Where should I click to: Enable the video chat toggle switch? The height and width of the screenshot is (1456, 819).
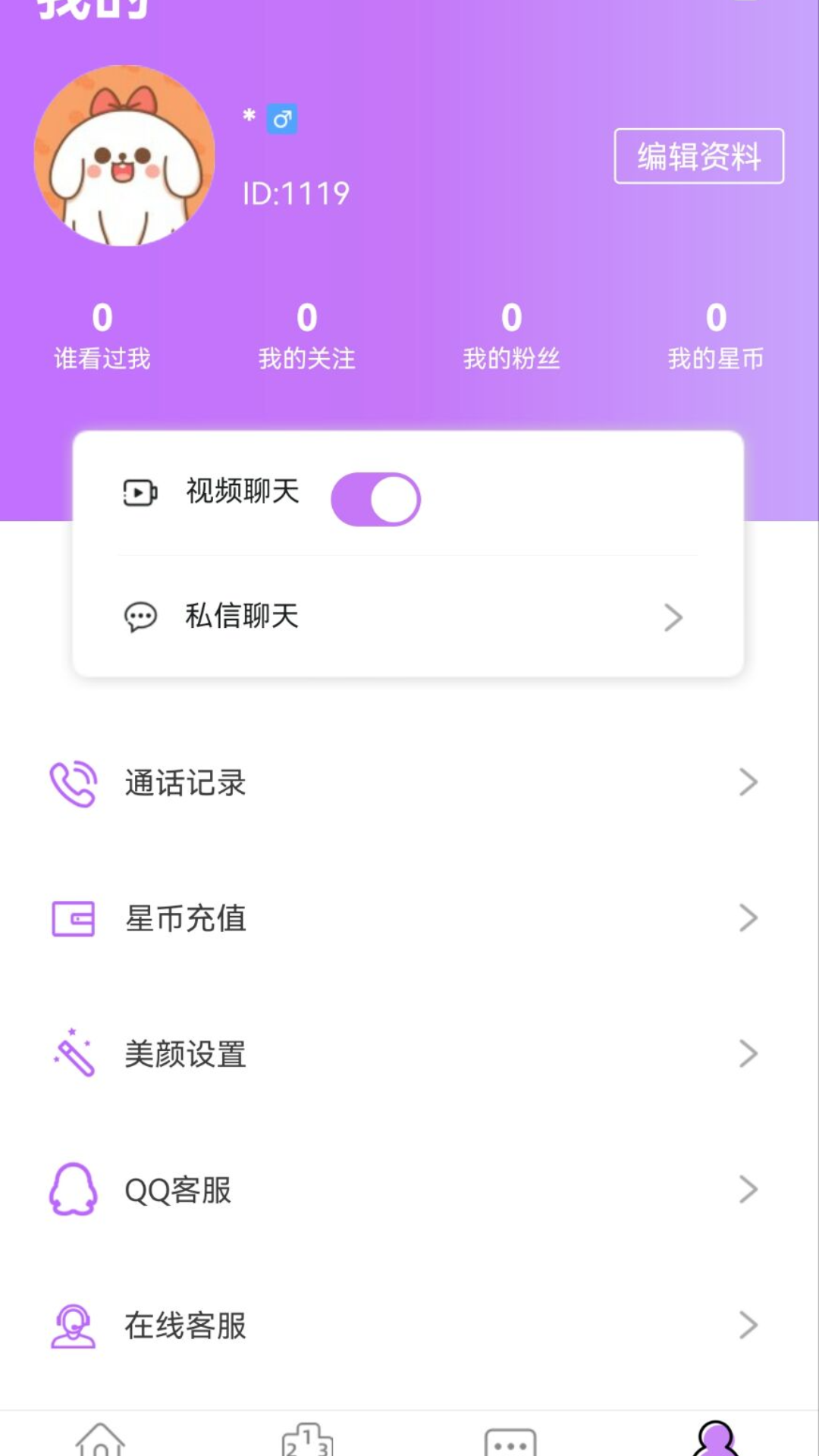click(377, 497)
